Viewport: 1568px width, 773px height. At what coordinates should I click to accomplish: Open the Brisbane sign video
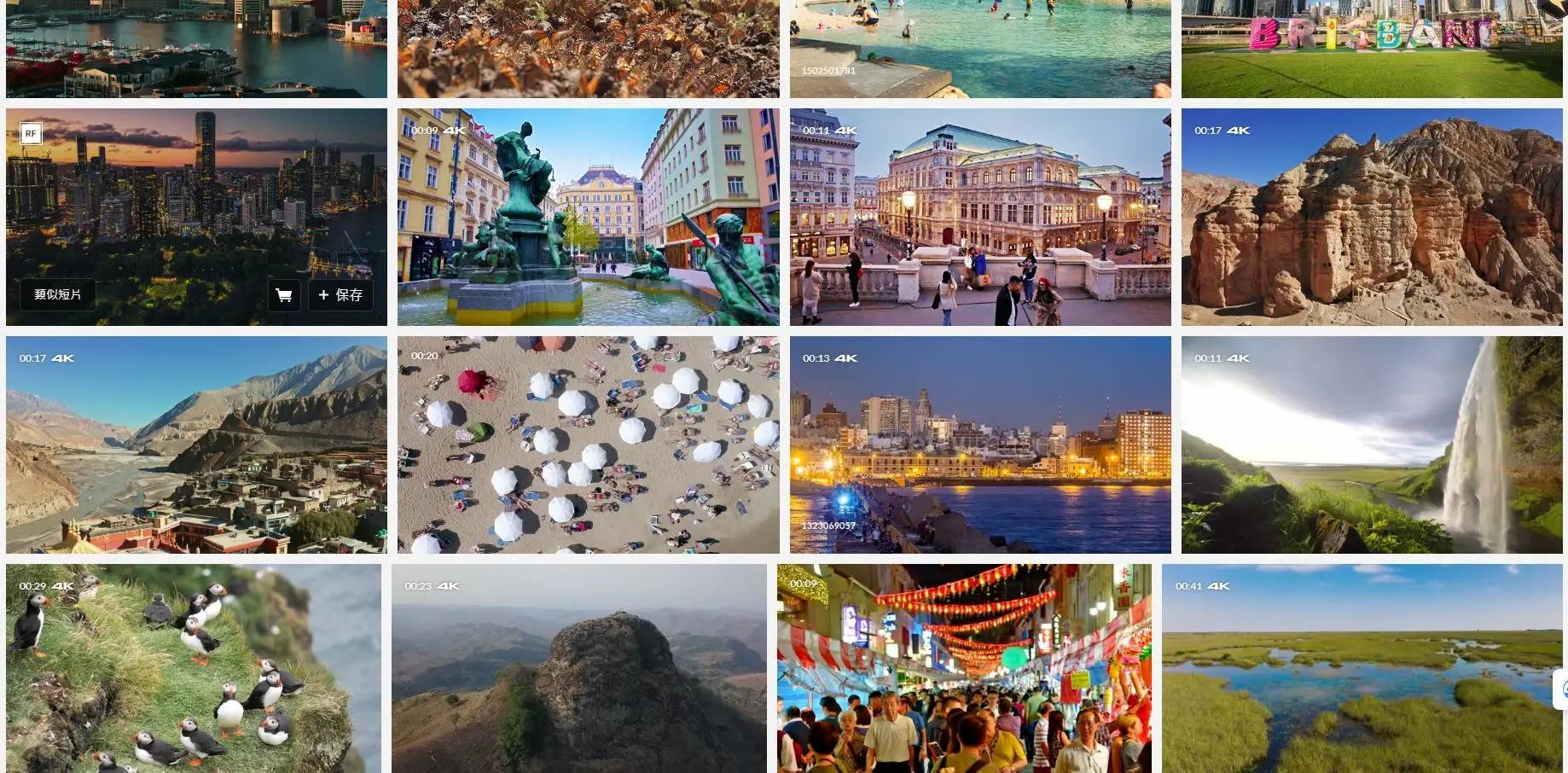(1371, 49)
